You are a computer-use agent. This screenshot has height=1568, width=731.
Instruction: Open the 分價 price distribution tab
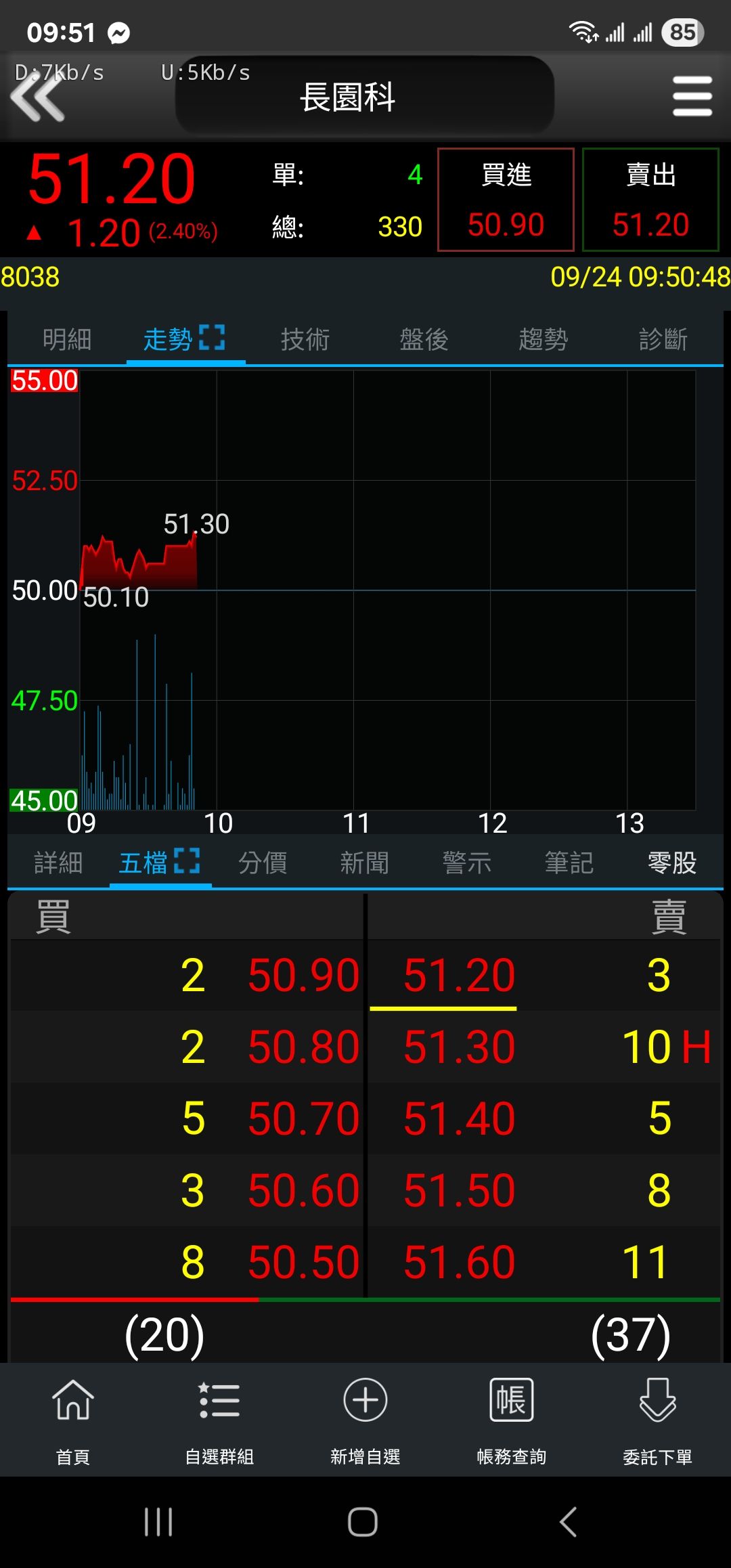[x=263, y=863]
